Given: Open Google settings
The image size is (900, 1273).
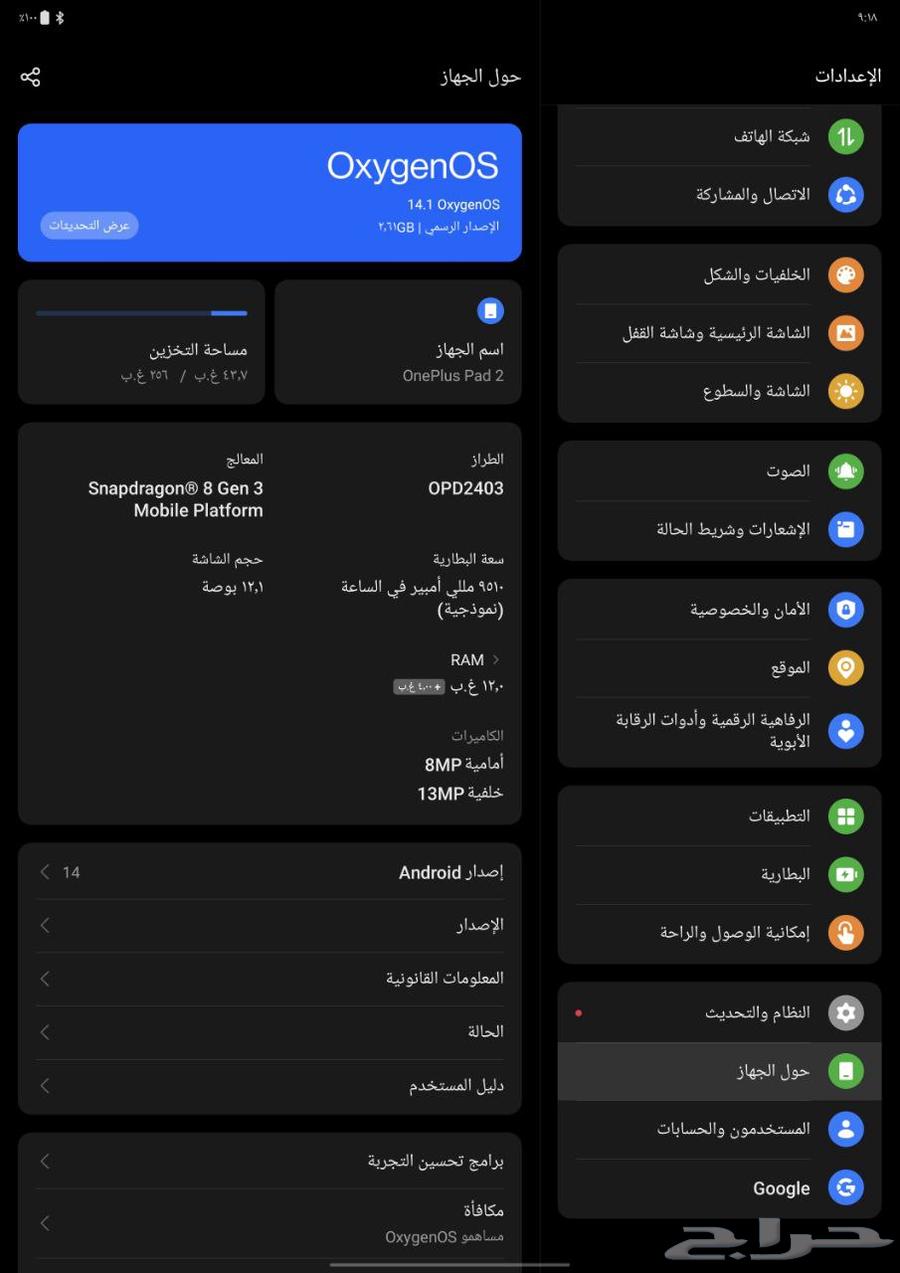Looking at the screenshot, I should click(719, 1188).
